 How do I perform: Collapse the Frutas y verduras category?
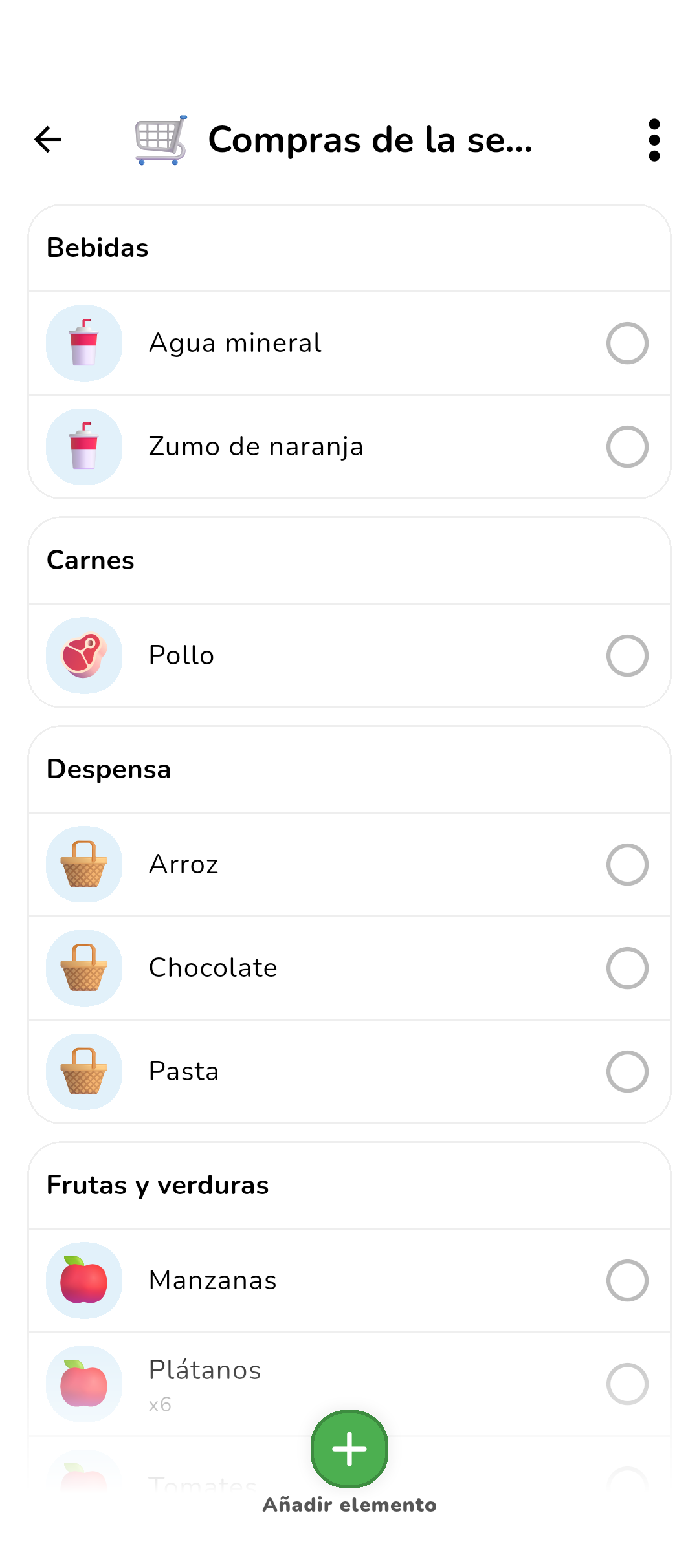(157, 1184)
